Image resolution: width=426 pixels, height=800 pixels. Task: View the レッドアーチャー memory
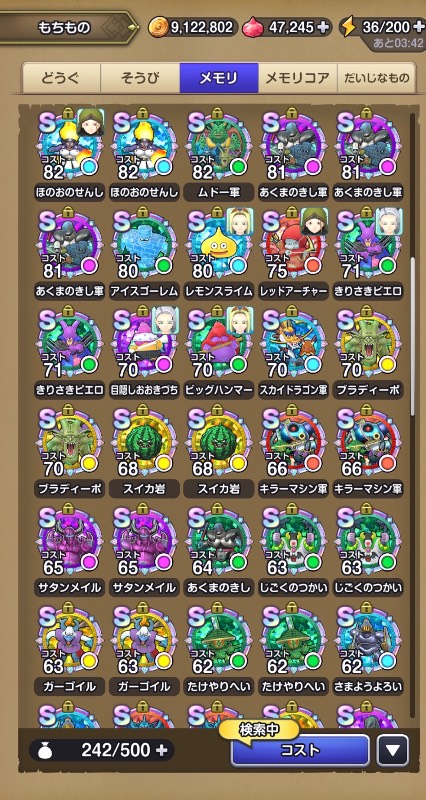(294, 253)
